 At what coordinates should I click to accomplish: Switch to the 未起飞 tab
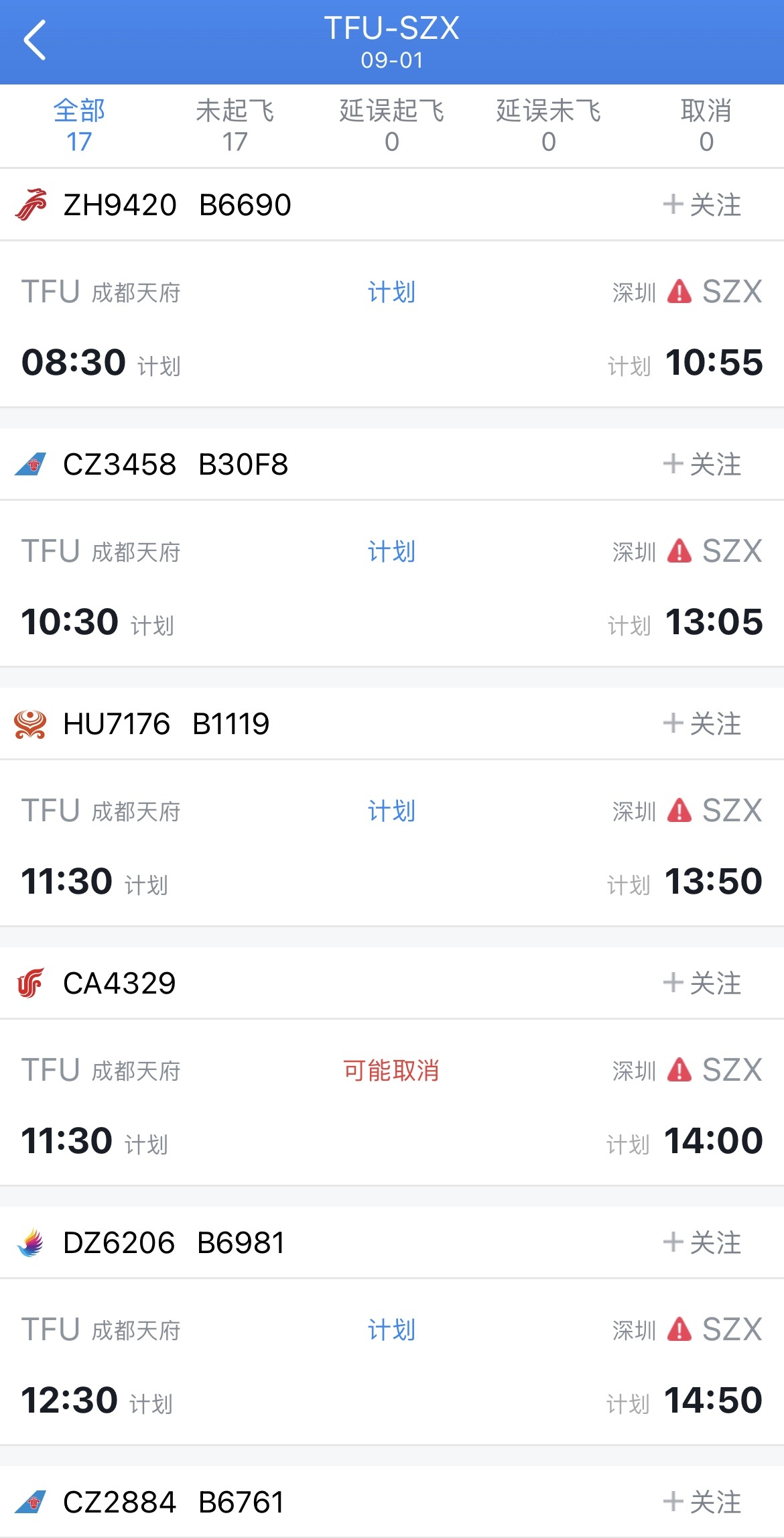click(235, 125)
